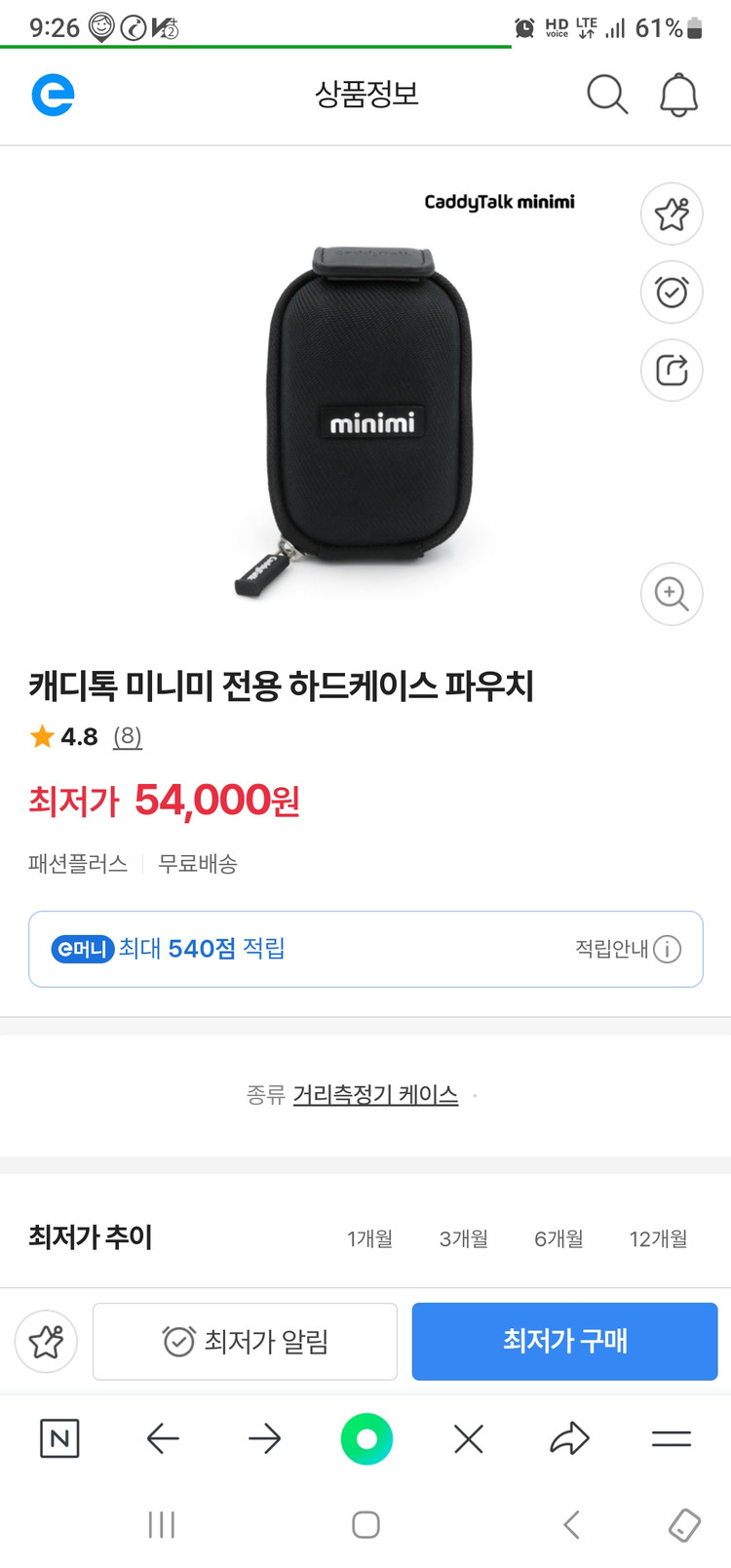Toggle favorite star on the product
Viewport: 731px width, 1568px height.
(671, 215)
